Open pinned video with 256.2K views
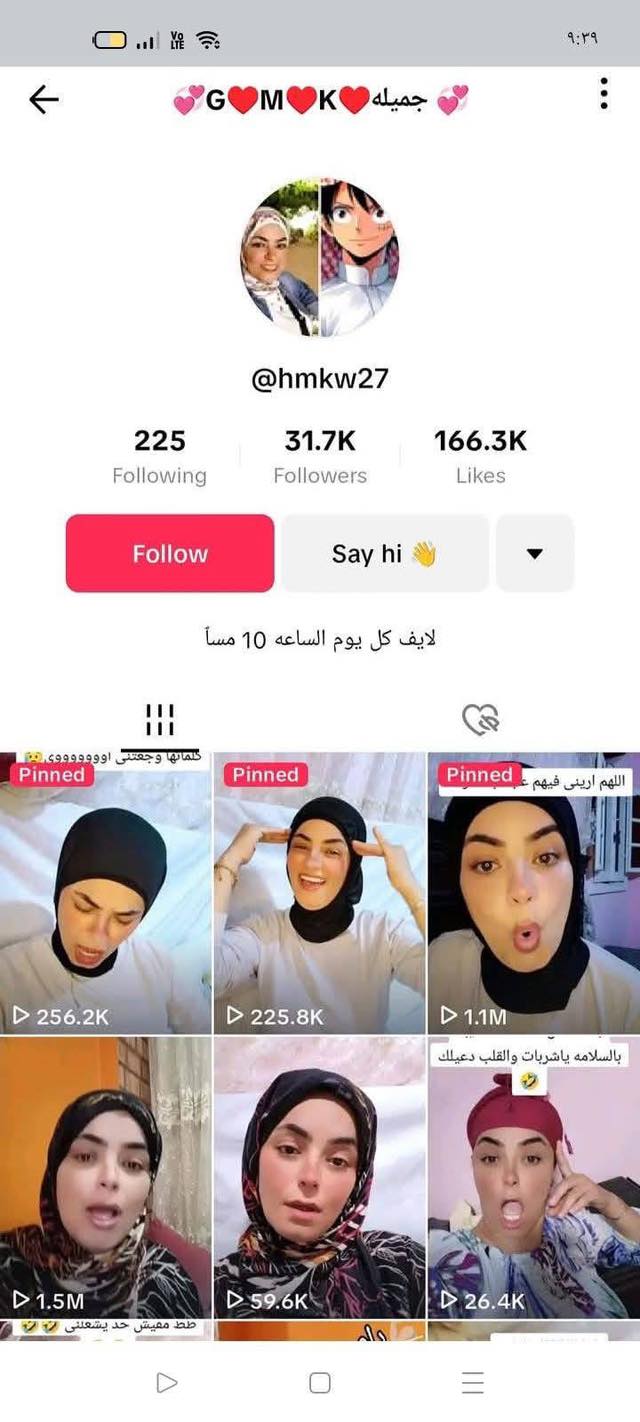Screen dimensions: 640x1422 point(106,892)
